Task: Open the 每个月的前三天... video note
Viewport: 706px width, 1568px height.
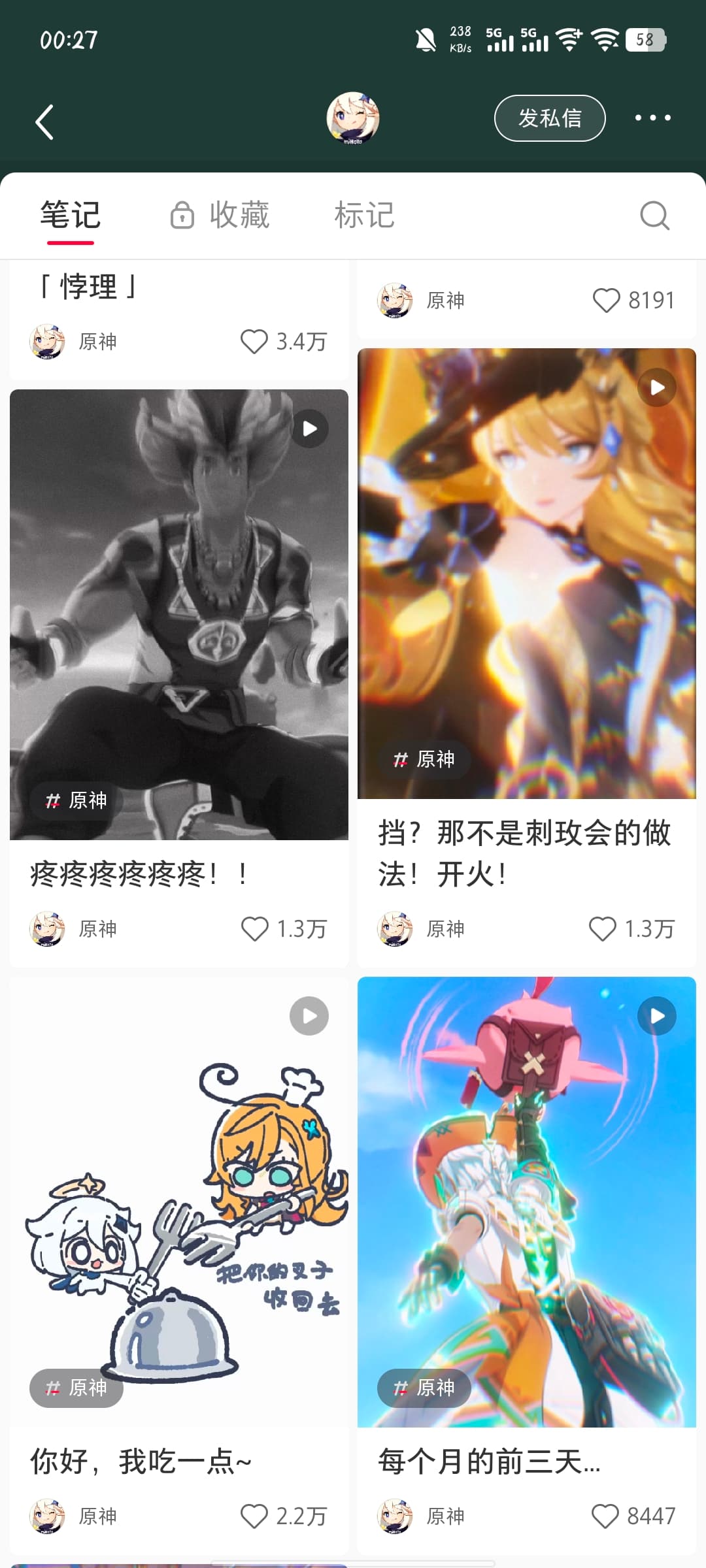Action: (x=527, y=1202)
